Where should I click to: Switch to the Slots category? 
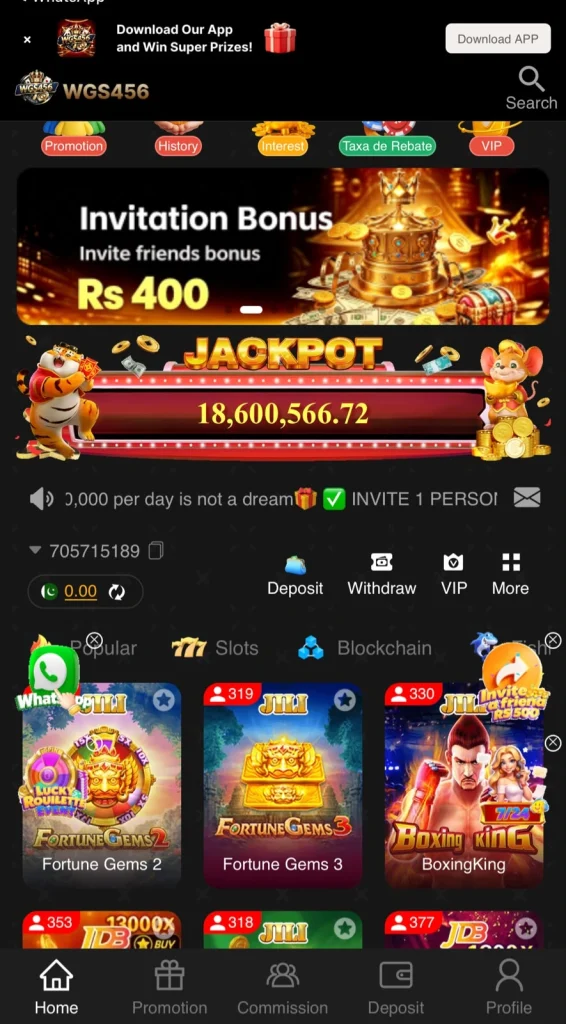click(x=215, y=648)
